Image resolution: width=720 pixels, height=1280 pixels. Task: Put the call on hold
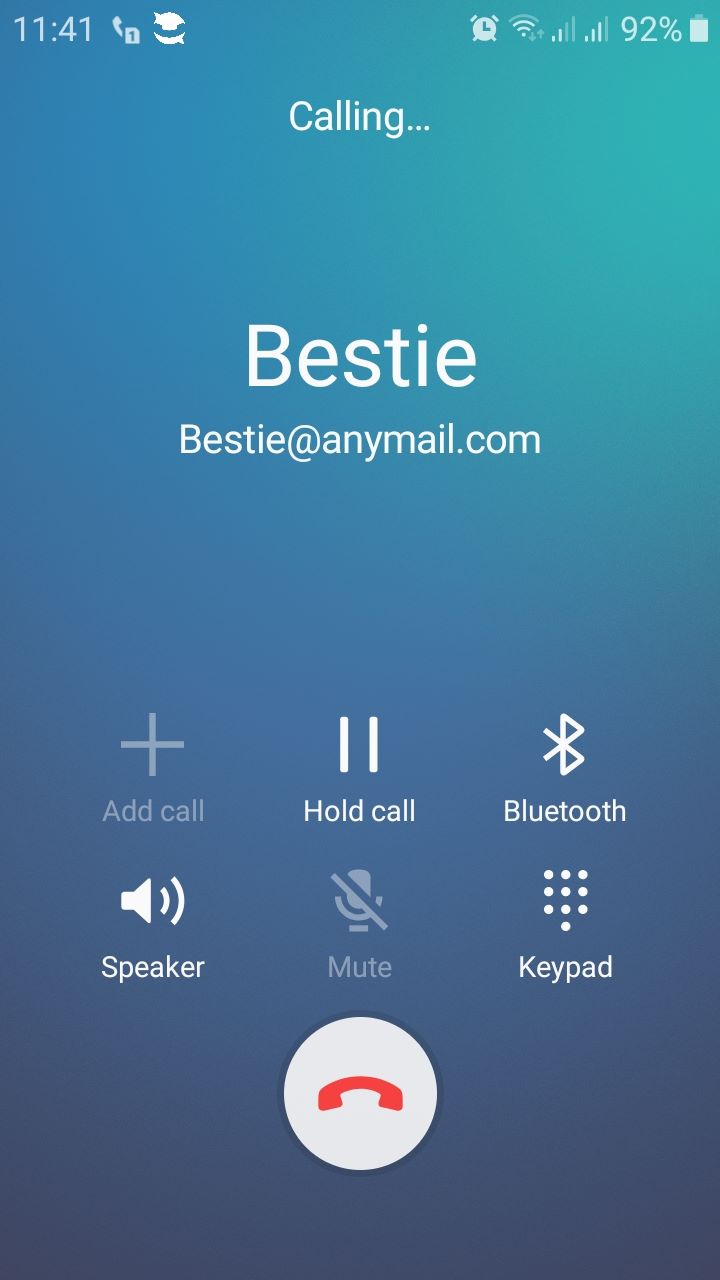click(359, 766)
